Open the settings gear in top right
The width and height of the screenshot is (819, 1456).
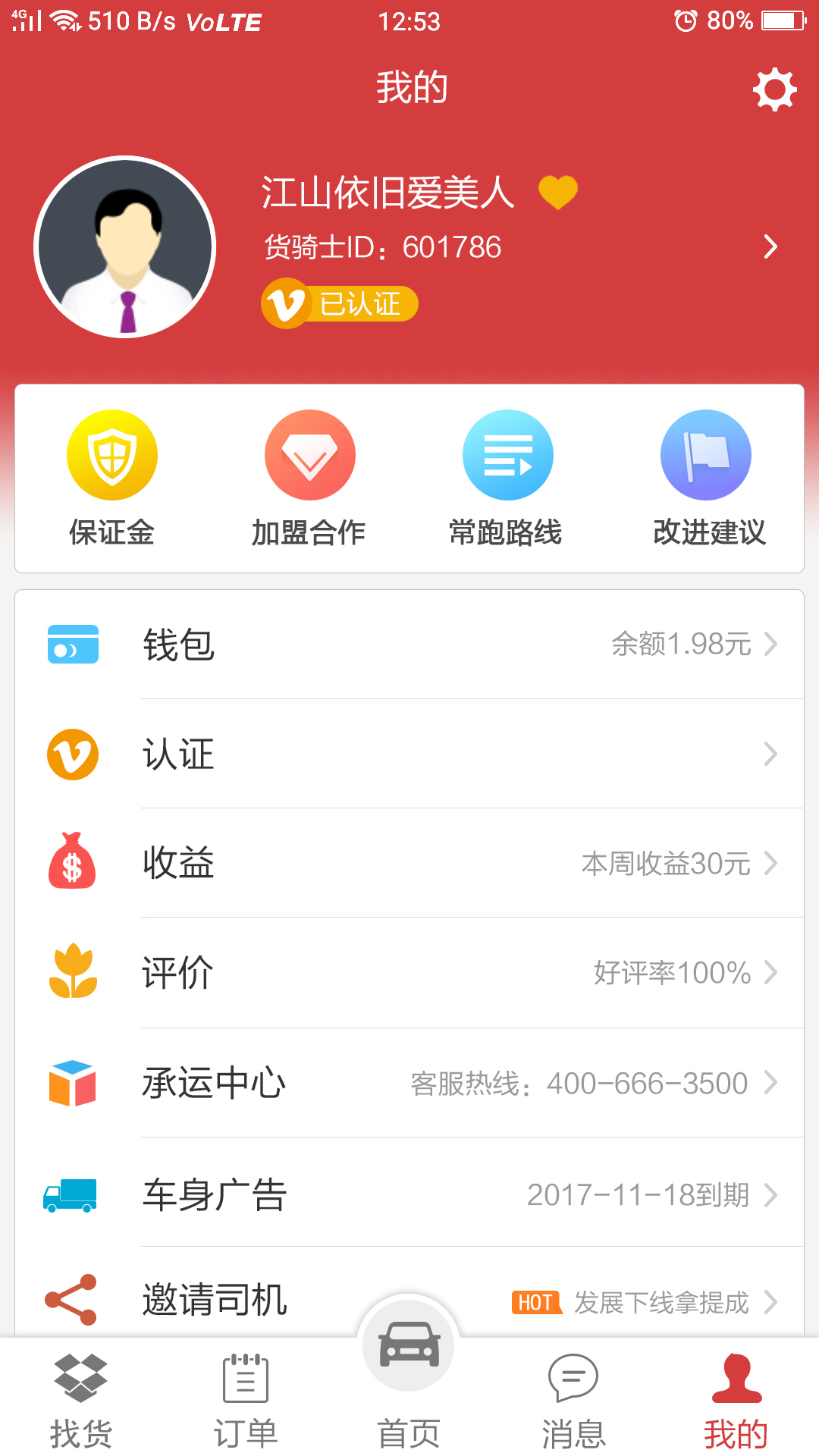click(773, 89)
